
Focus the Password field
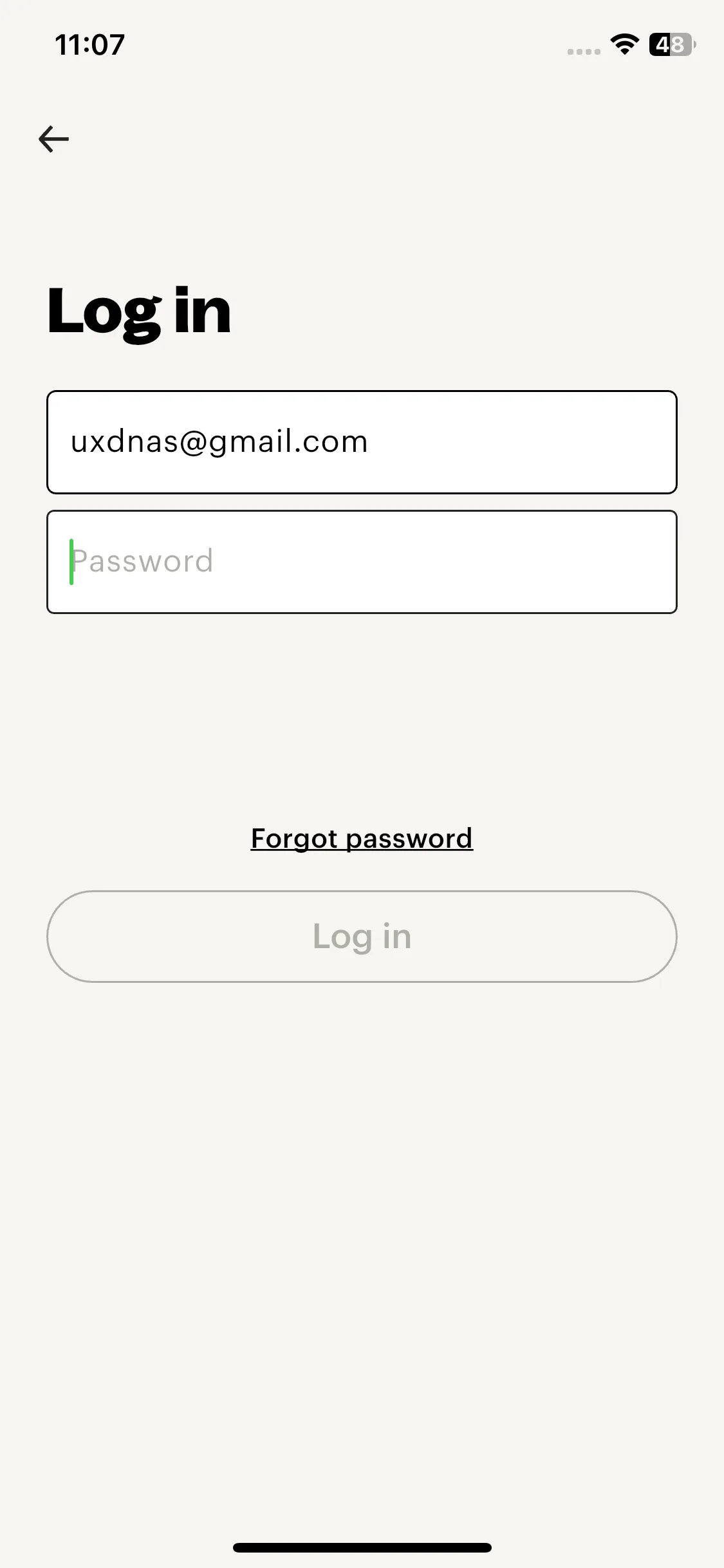362,562
